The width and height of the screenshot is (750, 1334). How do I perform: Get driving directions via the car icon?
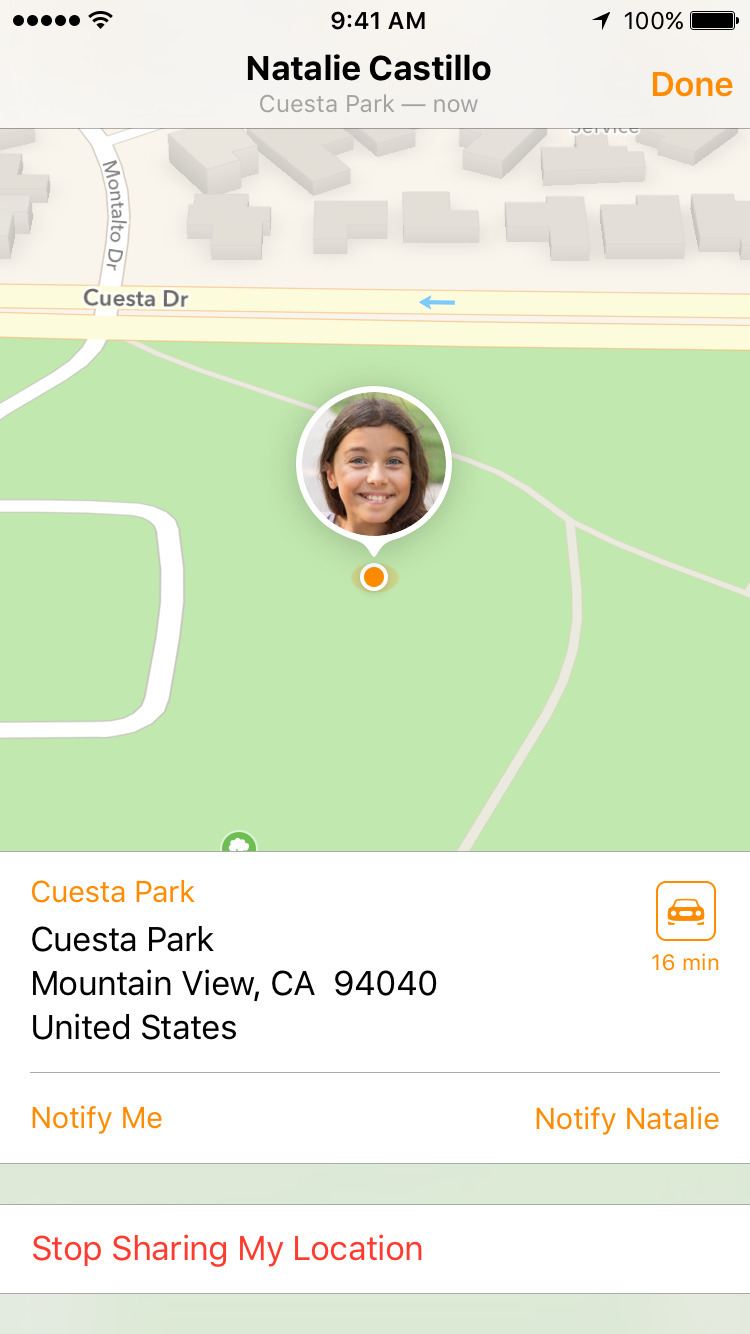tap(686, 911)
